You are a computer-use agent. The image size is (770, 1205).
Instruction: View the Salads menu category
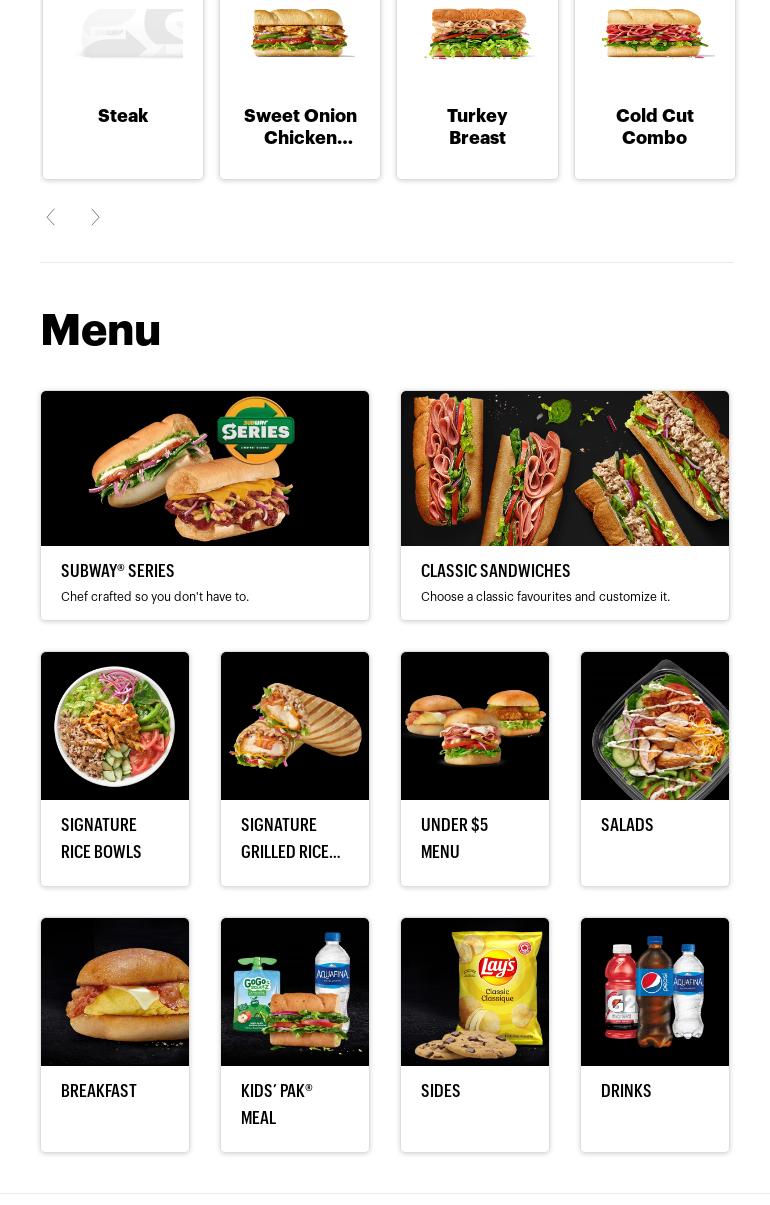click(x=655, y=769)
